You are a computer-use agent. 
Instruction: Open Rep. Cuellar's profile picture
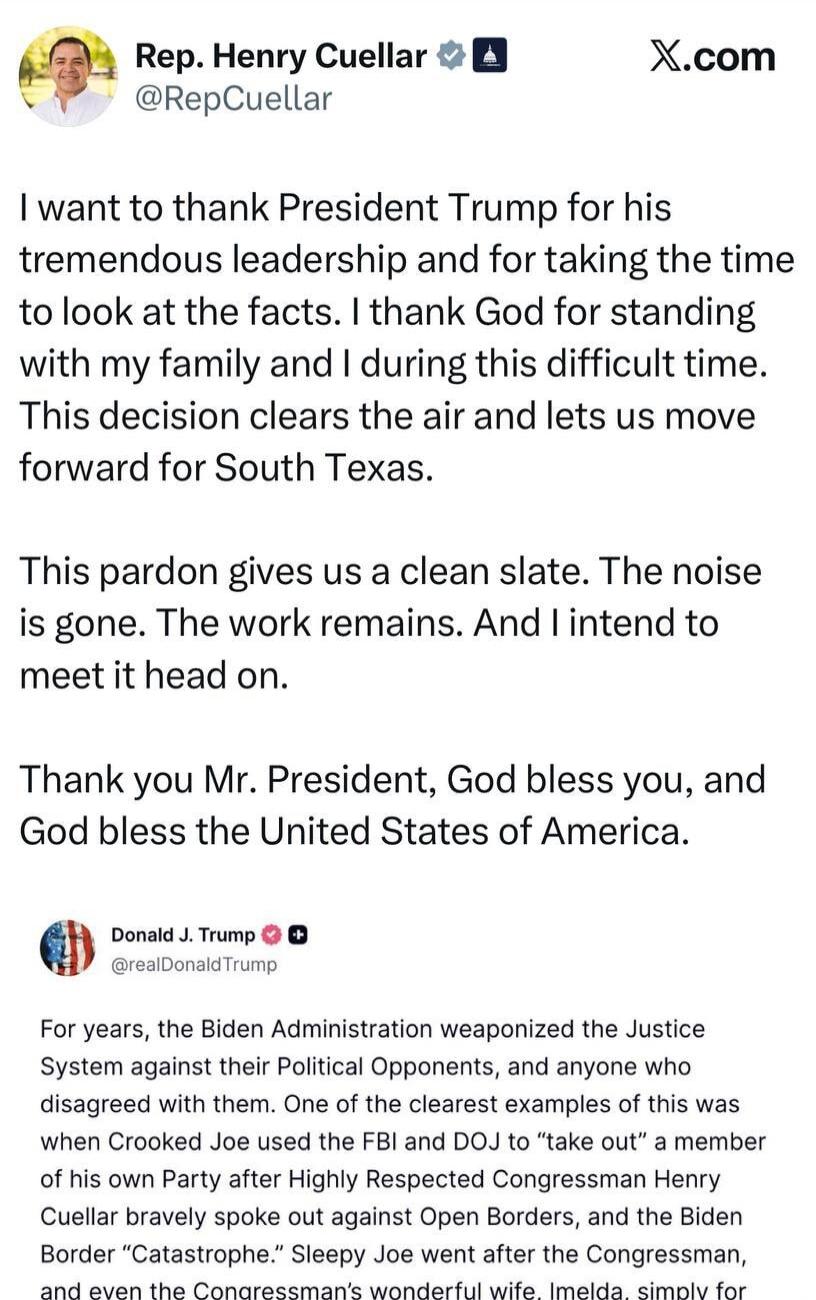point(67,74)
